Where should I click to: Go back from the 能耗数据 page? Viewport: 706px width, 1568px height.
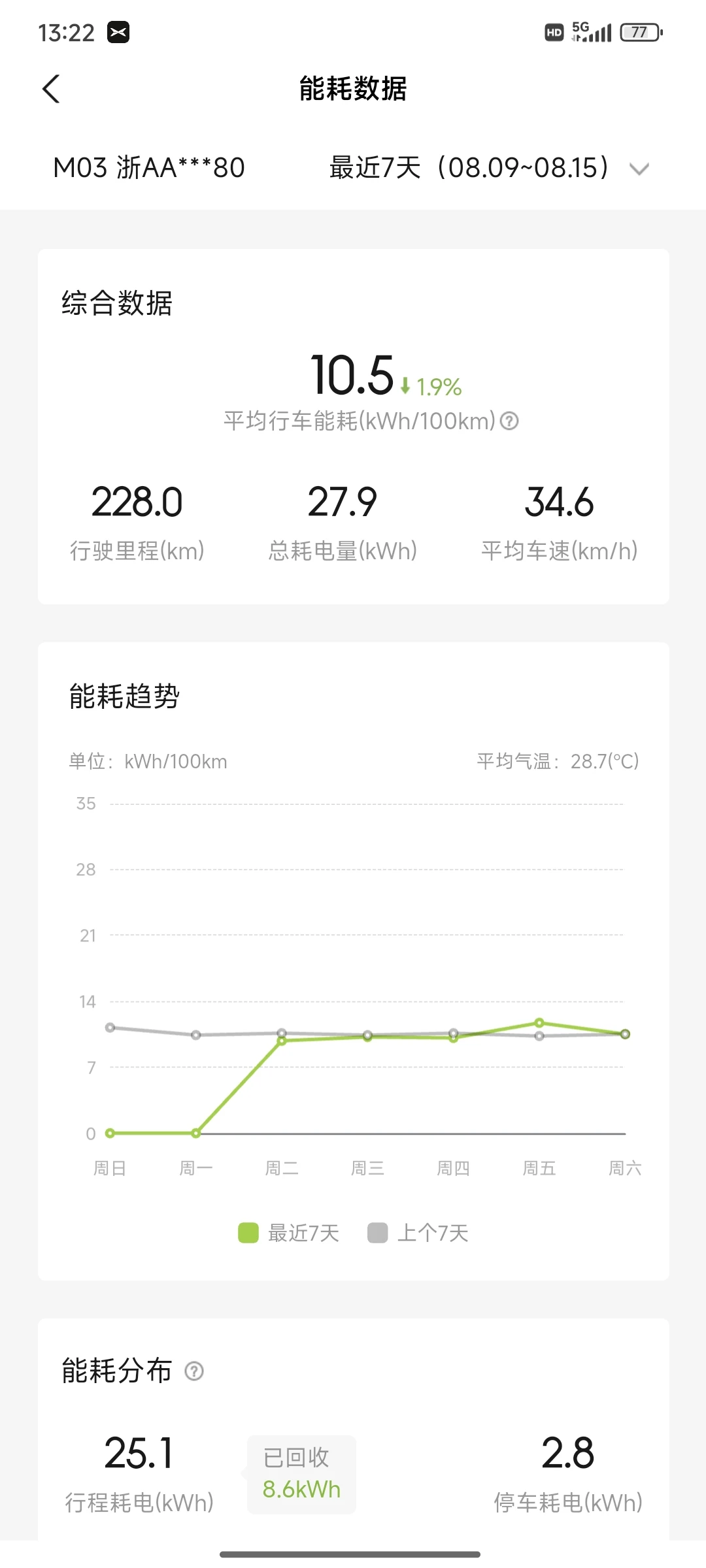coord(51,89)
